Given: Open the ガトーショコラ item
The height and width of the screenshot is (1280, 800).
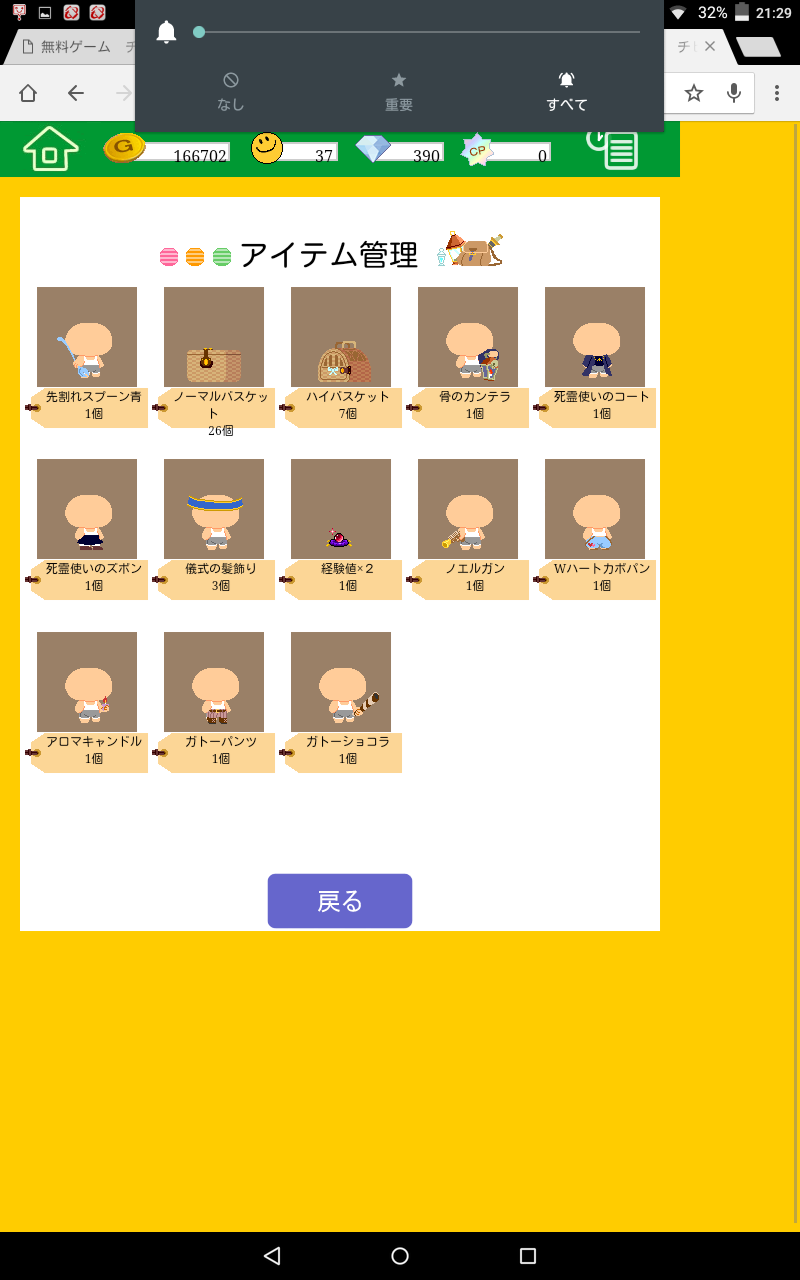Looking at the screenshot, I should coord(341,682).
